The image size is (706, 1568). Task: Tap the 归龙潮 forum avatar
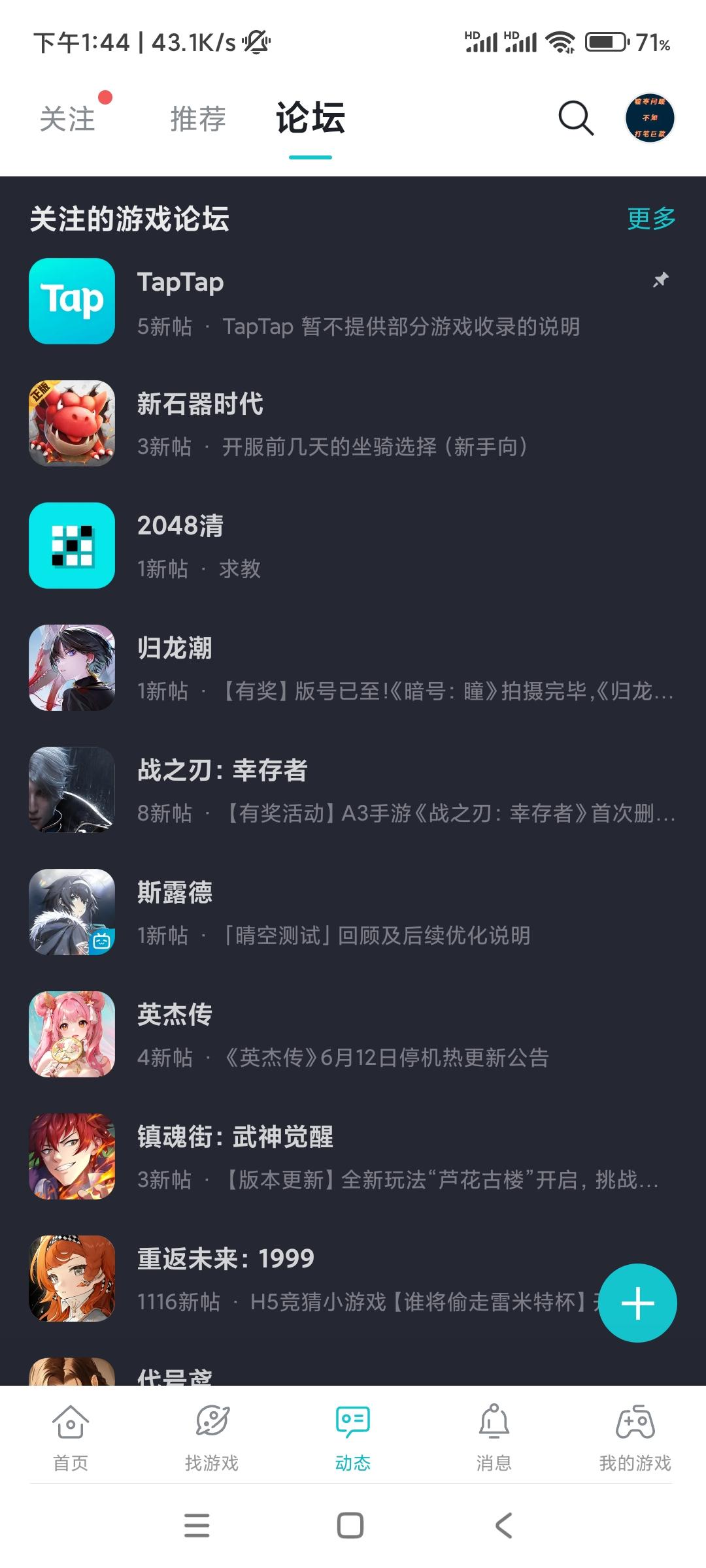73,668
